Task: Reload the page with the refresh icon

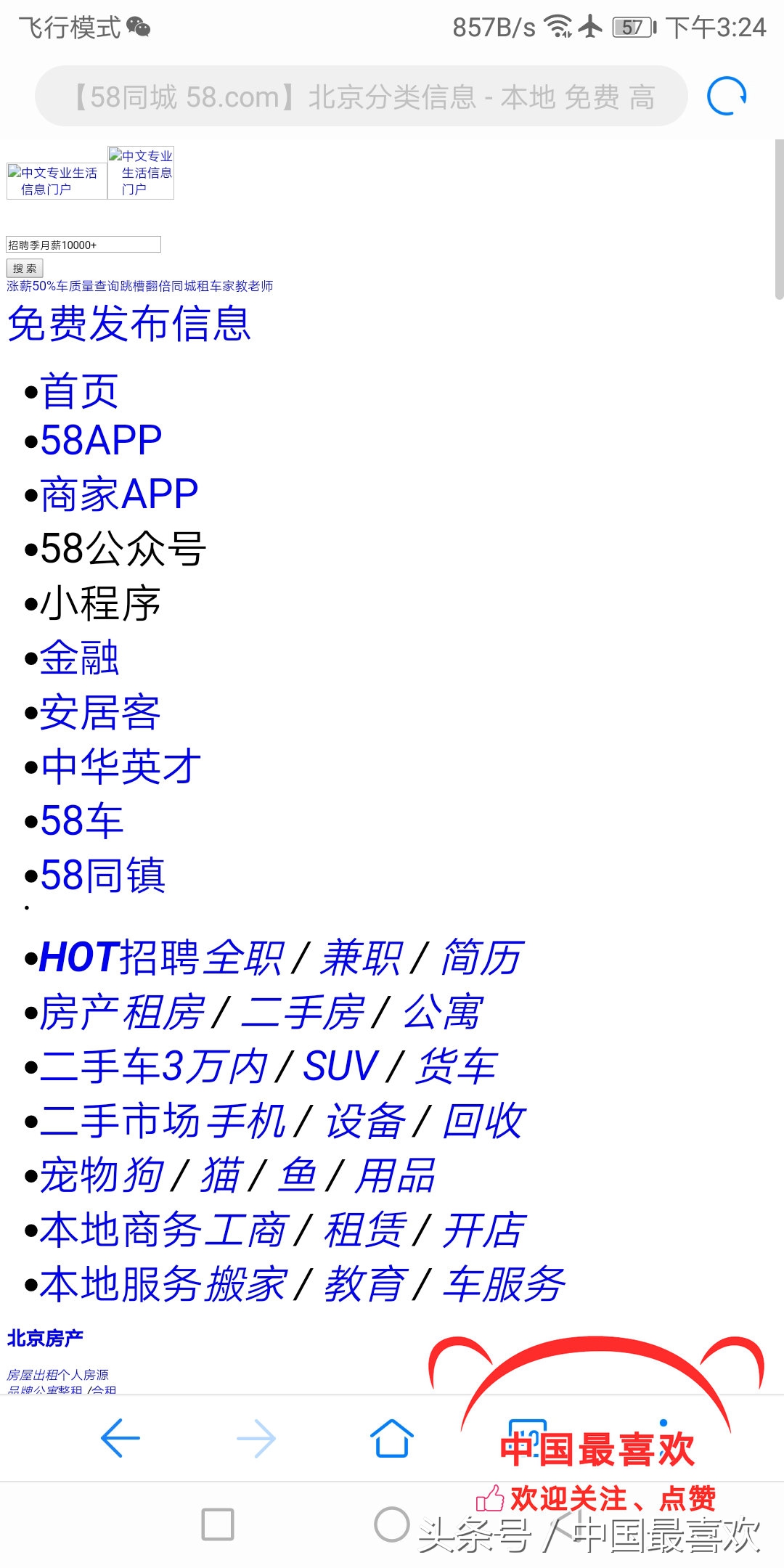Action: (x=727, y=97)
